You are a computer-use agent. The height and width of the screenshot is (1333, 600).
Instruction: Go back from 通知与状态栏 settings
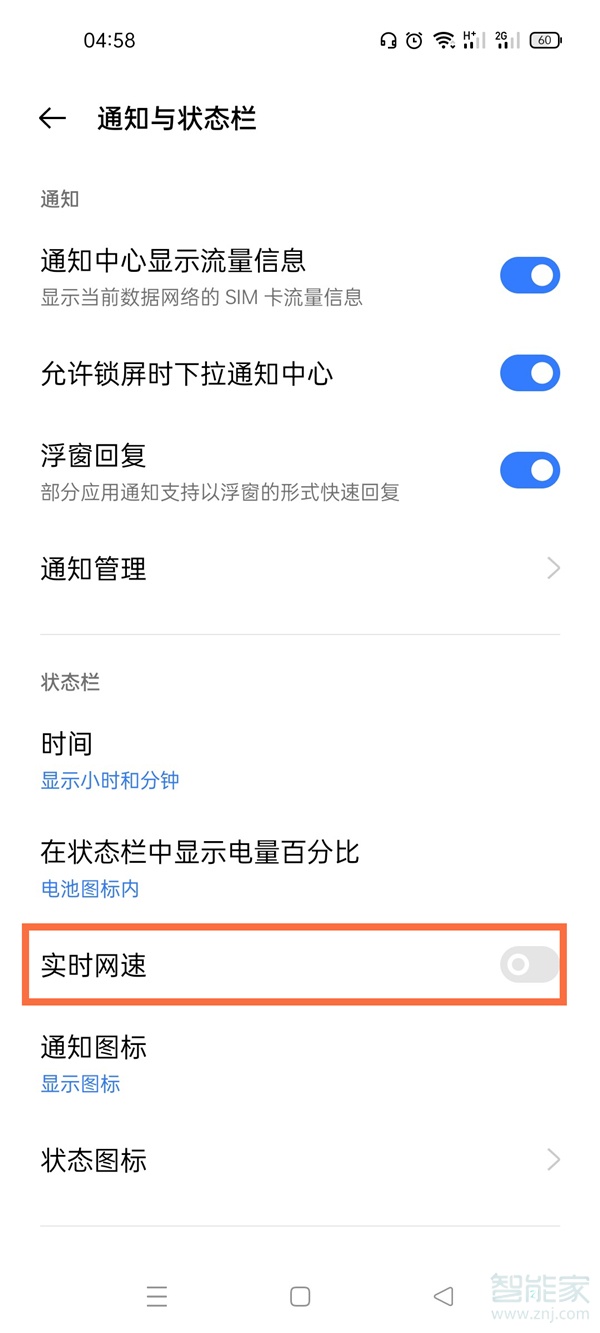[x=52, y=119]
